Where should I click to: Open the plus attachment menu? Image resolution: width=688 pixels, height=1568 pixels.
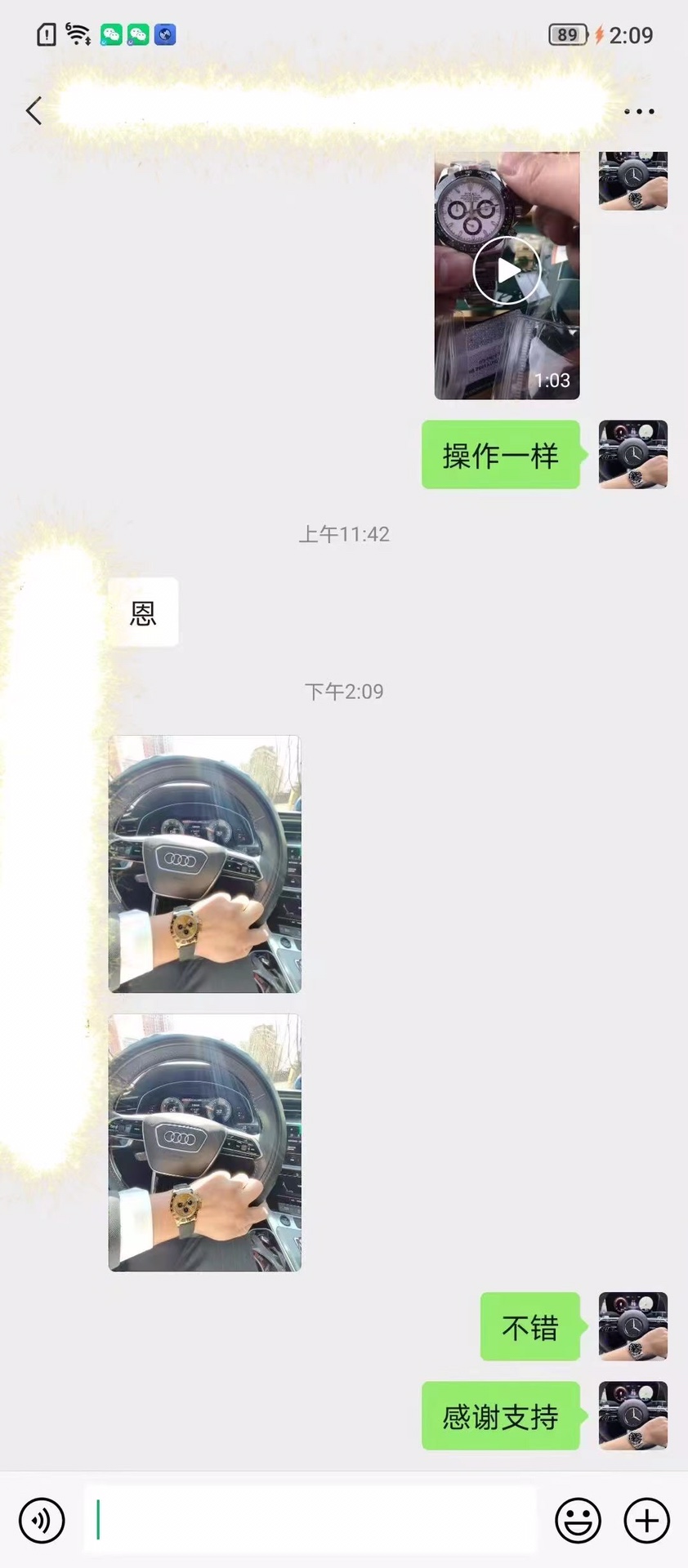(x=646, y=1521)
